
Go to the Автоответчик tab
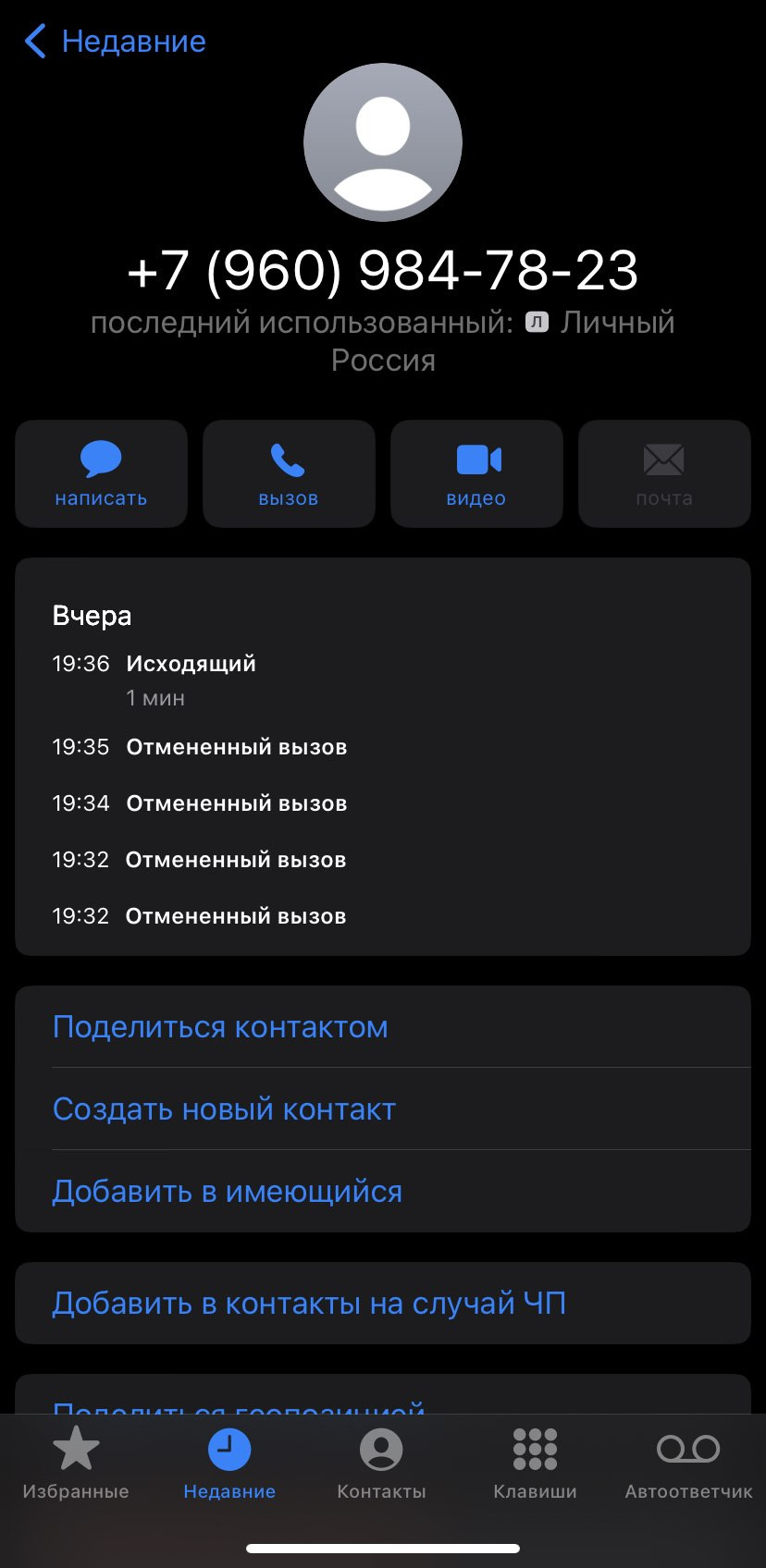[x=688, y=1464]
